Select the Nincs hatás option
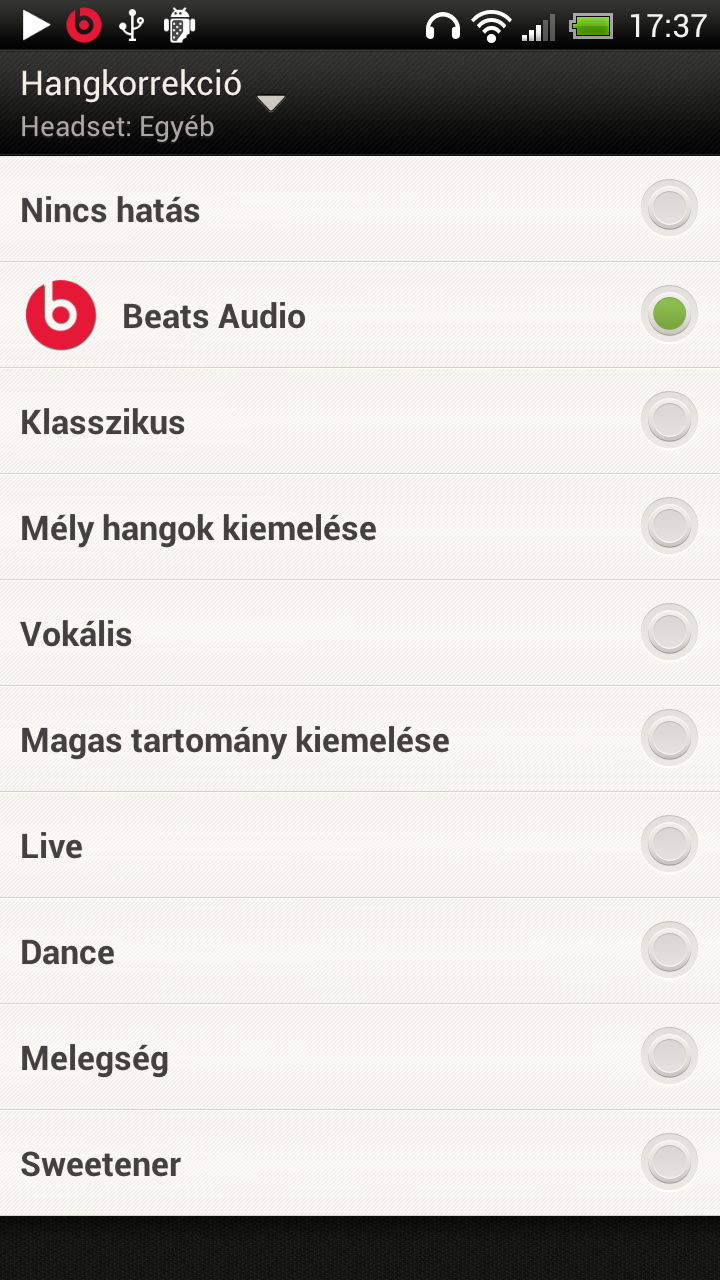Image resolution: width=720 pixels, height=1280 pixels. click(669, 209)
